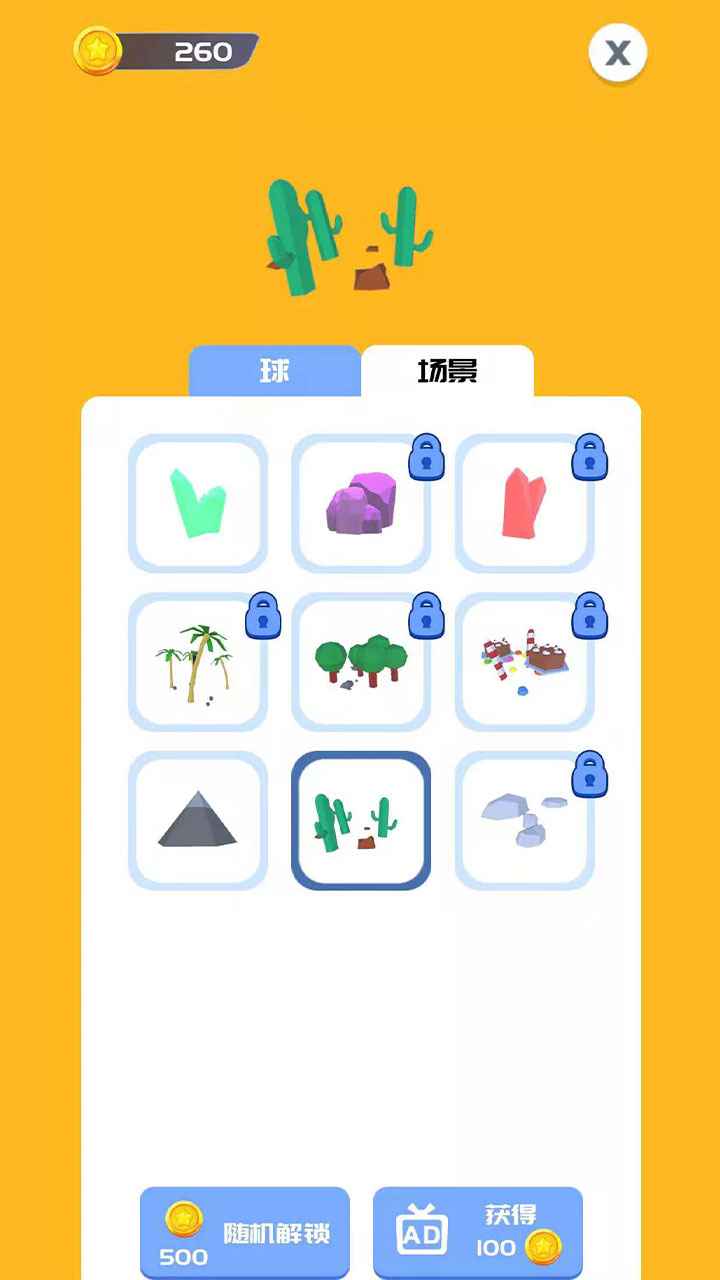Screen dimensions: 720x1280
Task: Switch to the 场景 tab
Action: tap(447, 369)
